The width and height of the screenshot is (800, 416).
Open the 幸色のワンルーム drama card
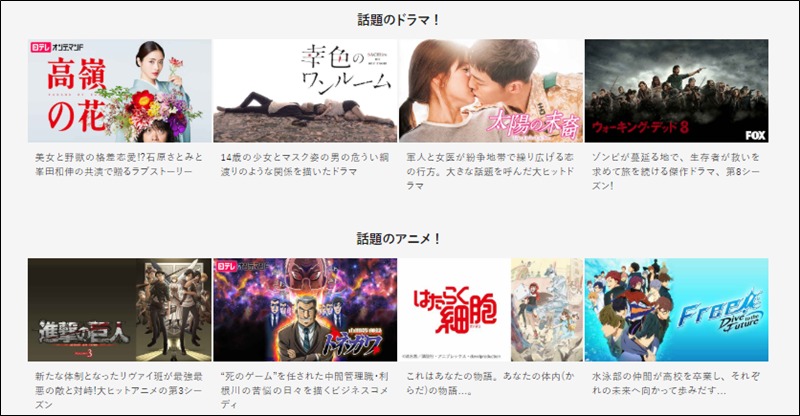pos(305,91)
